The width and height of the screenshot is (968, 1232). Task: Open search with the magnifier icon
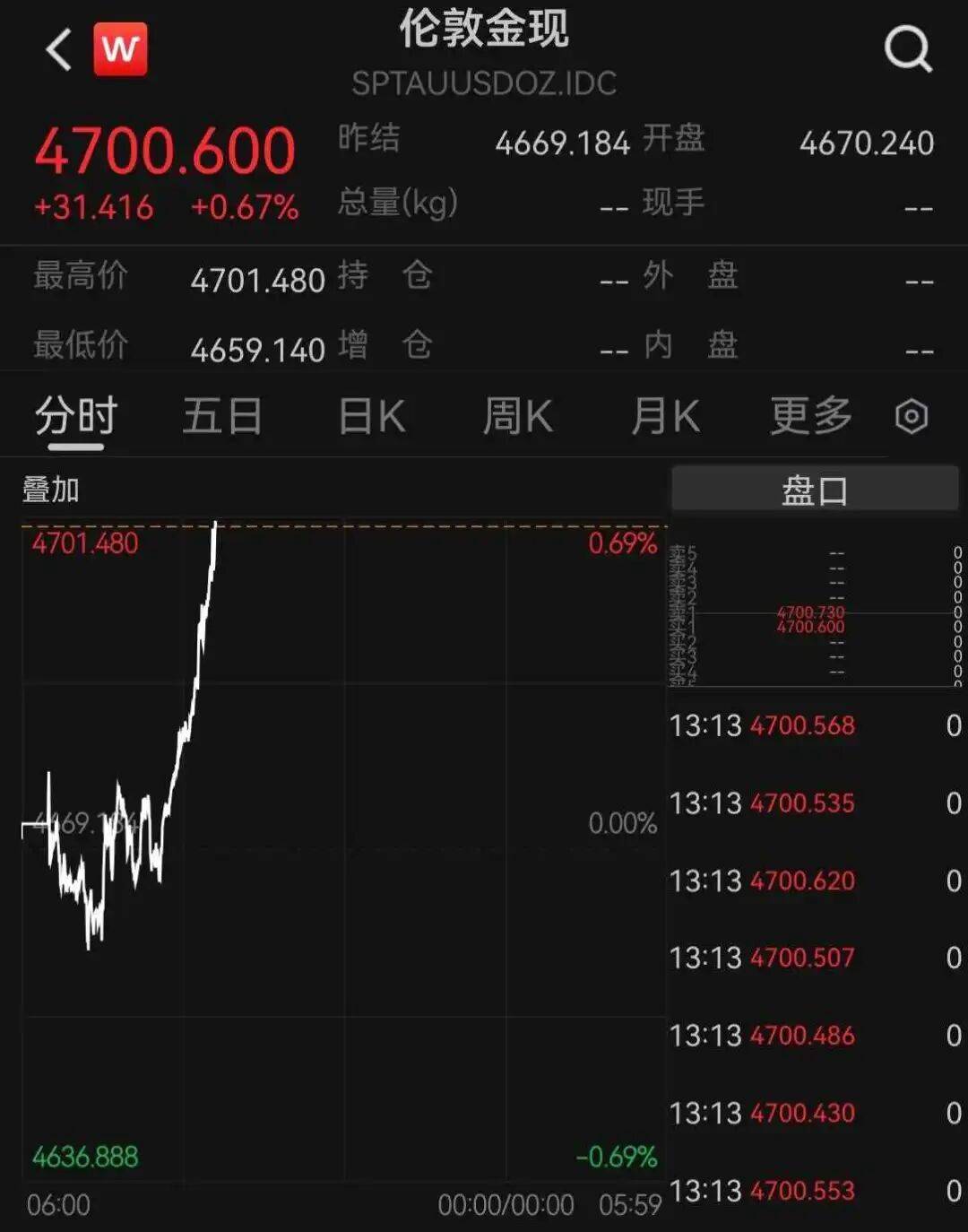907,48
